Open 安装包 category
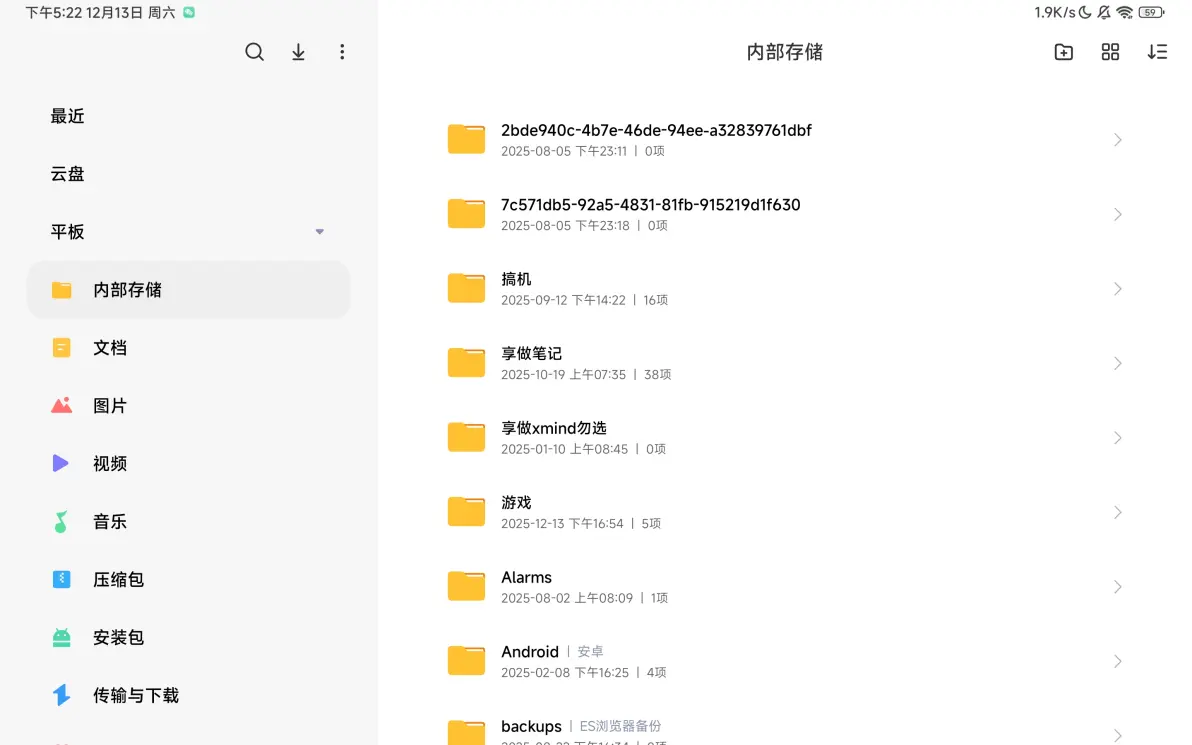Screen dimensions: 1192x745 [118, 638]
